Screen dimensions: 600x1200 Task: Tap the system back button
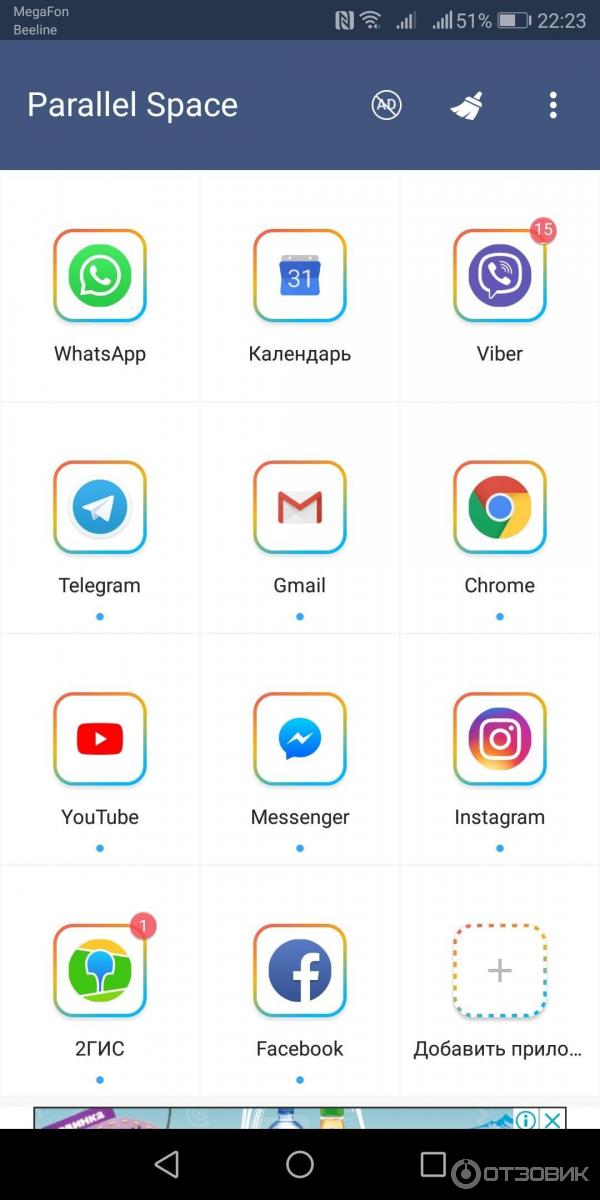click(167, 1164)
